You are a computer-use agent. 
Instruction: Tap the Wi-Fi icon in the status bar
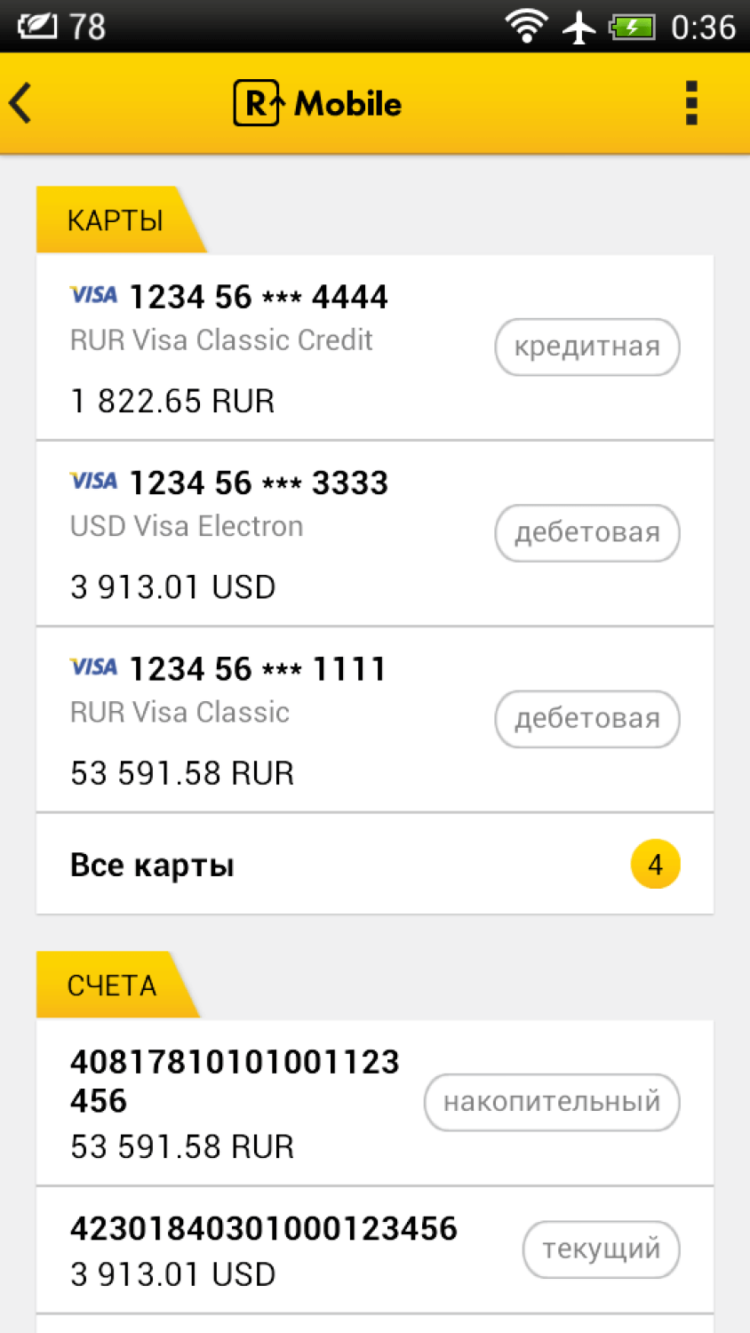click(x=528, y=25)
